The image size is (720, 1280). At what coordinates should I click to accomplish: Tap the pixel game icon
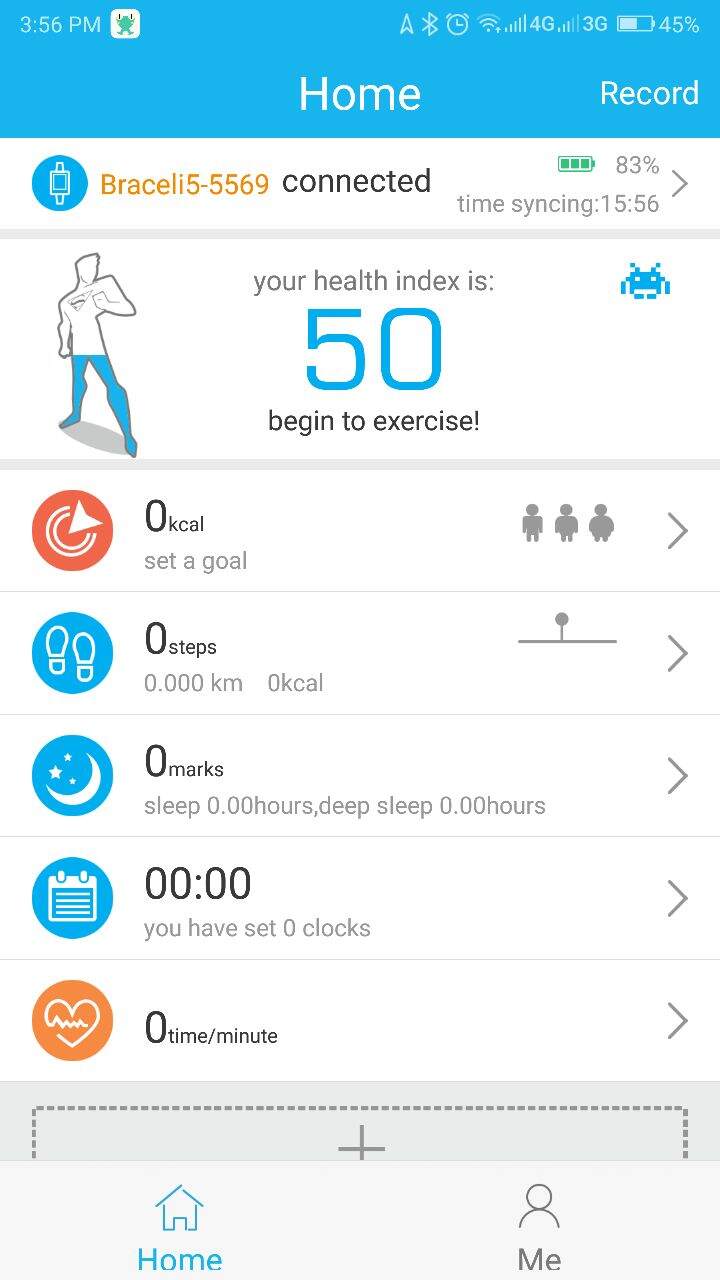coord(645,282)
